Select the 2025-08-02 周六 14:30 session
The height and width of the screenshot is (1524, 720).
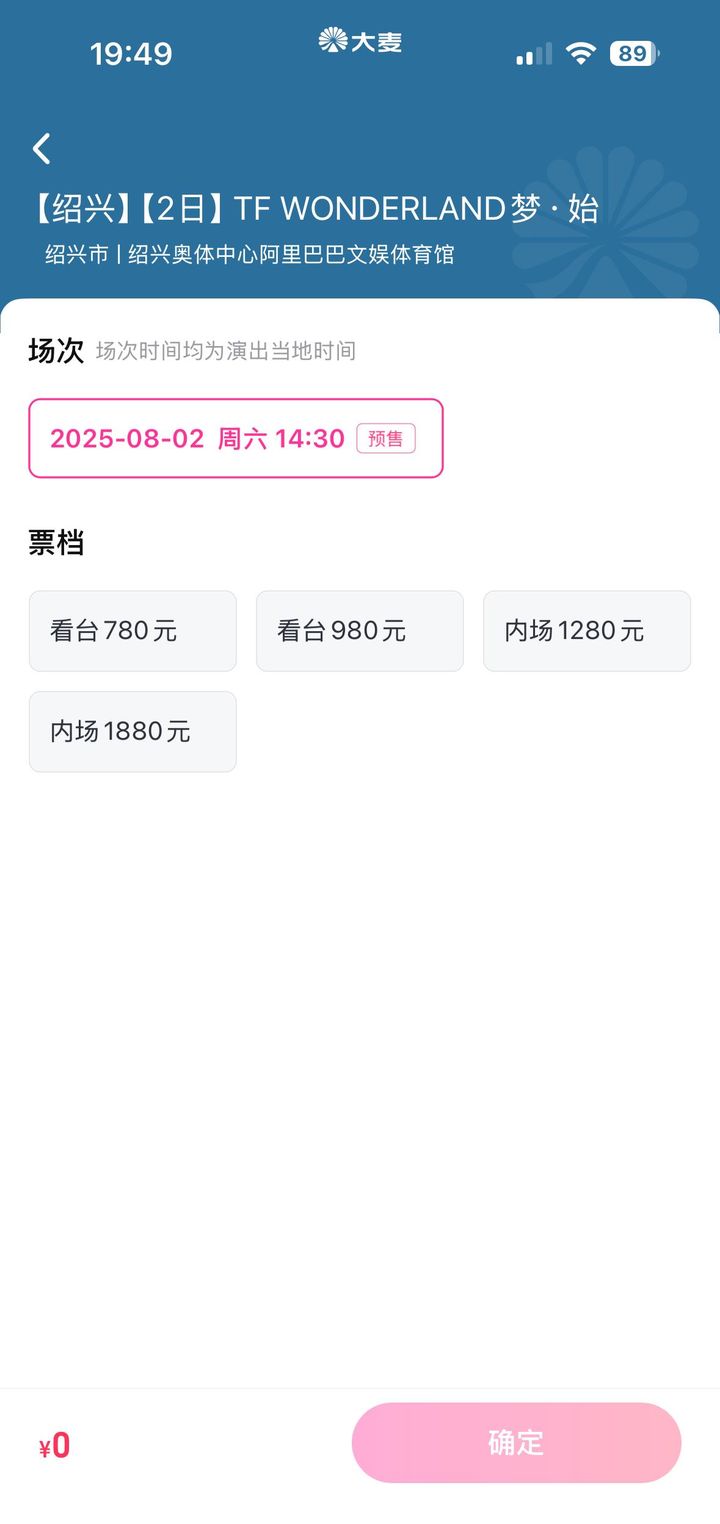point(236,438)
